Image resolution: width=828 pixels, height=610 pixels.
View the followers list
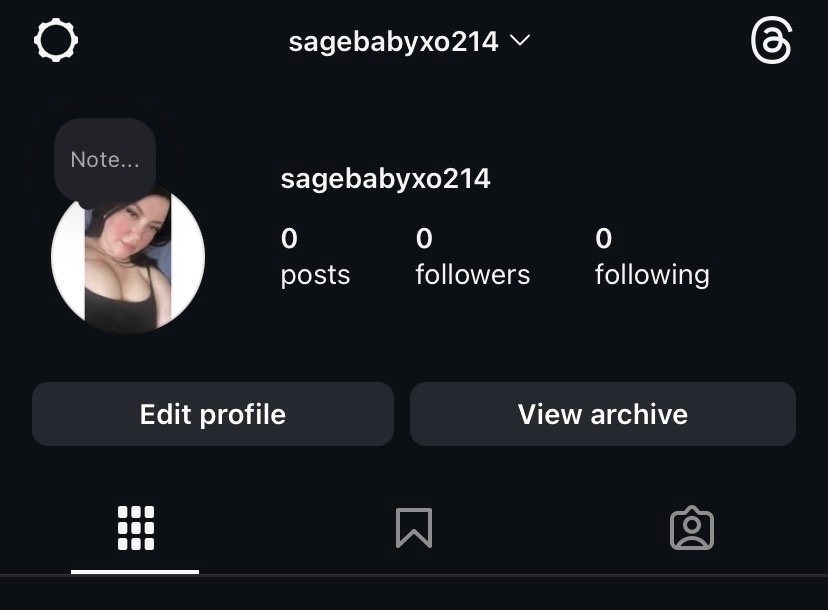(472, 256)
